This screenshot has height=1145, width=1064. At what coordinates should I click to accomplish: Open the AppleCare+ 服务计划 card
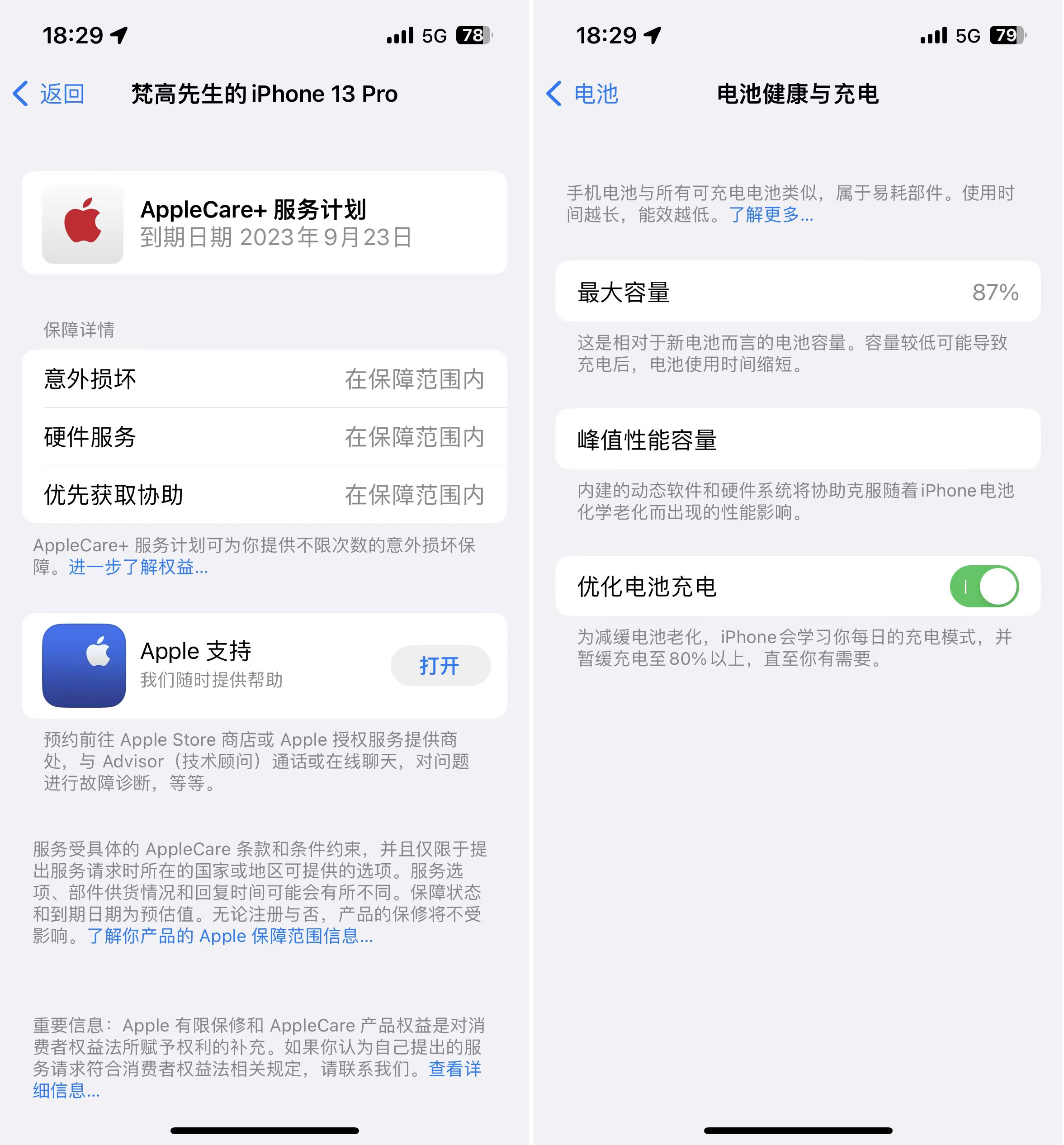coord(264,223)
